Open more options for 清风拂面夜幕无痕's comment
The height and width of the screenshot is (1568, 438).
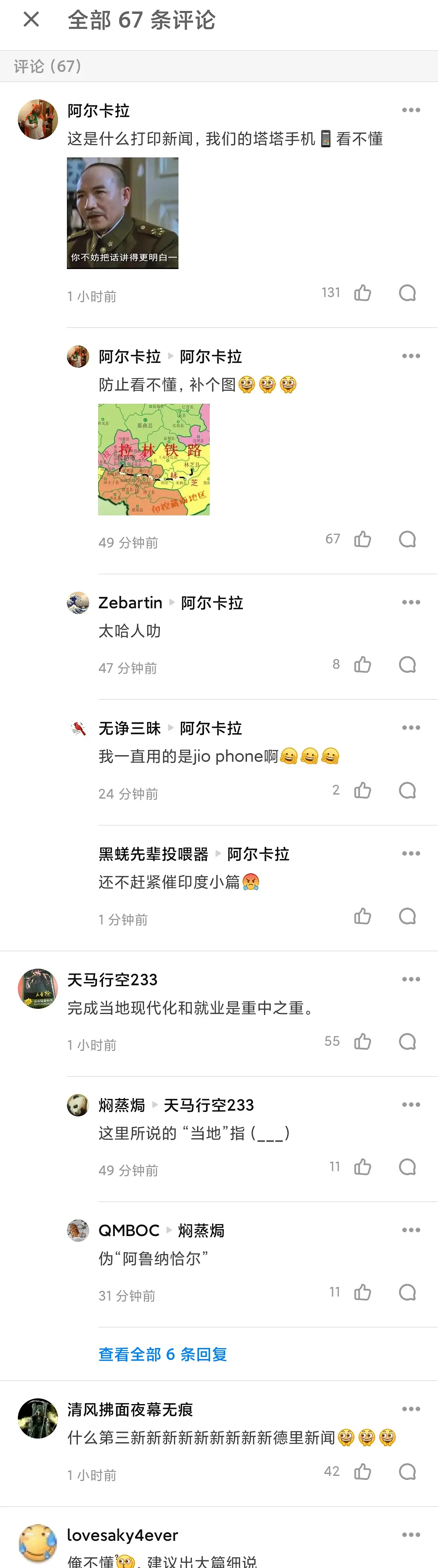point(410,1409)
